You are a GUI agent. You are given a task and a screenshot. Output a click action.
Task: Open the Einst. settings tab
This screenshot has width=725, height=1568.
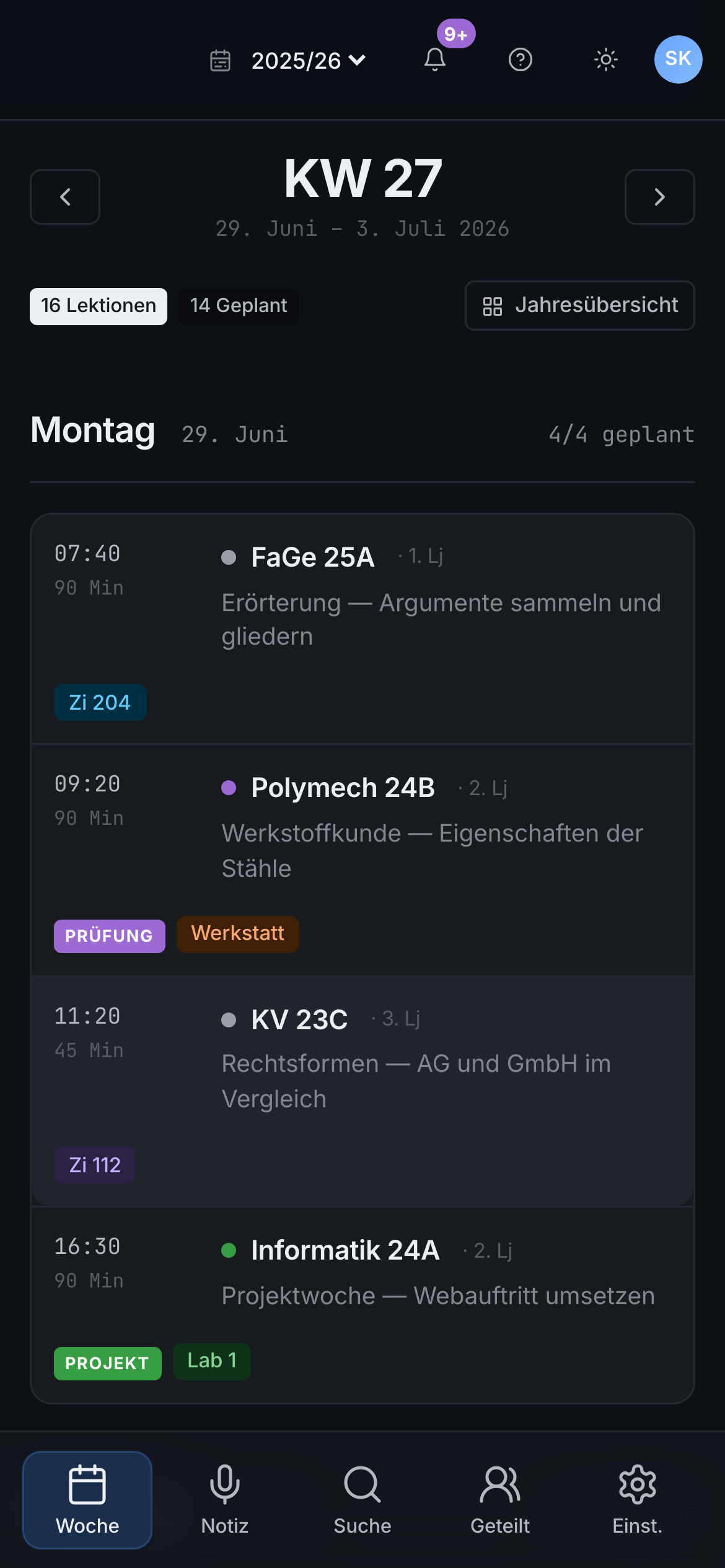[x=638, y=1500]
